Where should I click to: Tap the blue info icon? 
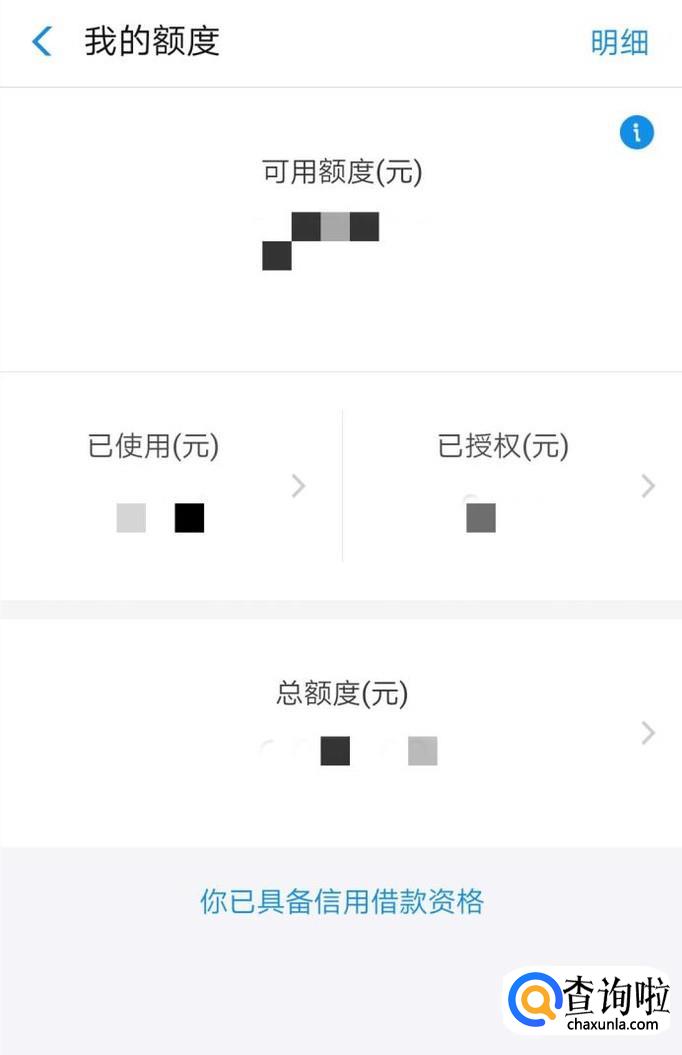coord(636,132)
